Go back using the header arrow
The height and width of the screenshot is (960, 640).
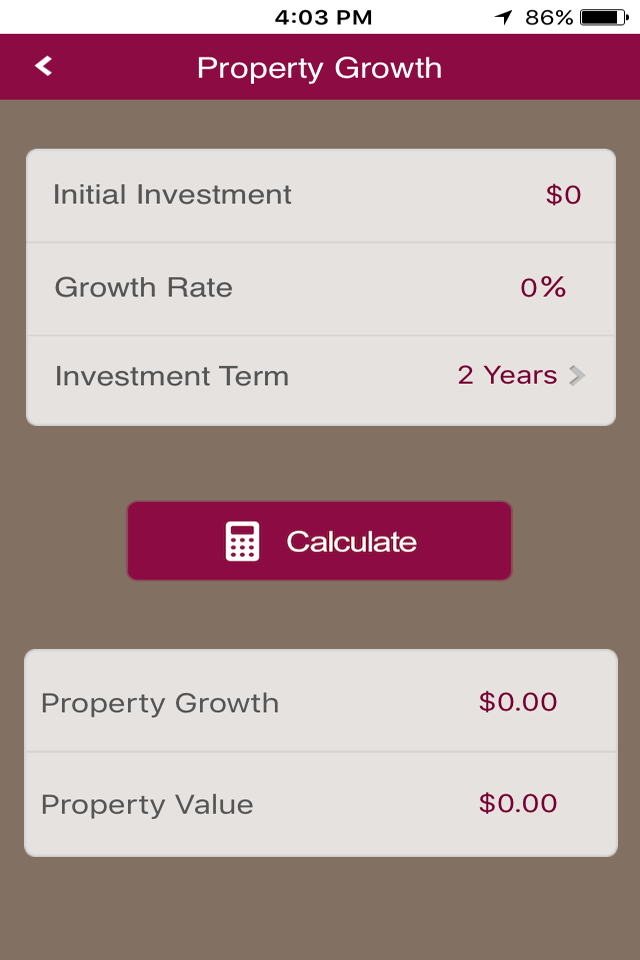43,67
